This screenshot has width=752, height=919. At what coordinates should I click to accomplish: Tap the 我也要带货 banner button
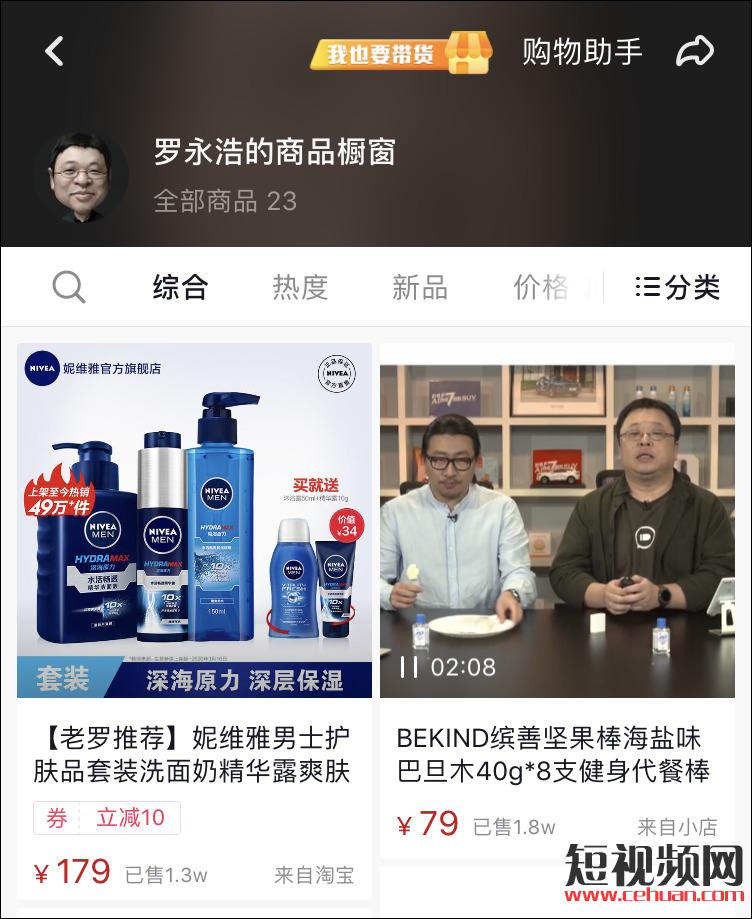coord(400,52)
